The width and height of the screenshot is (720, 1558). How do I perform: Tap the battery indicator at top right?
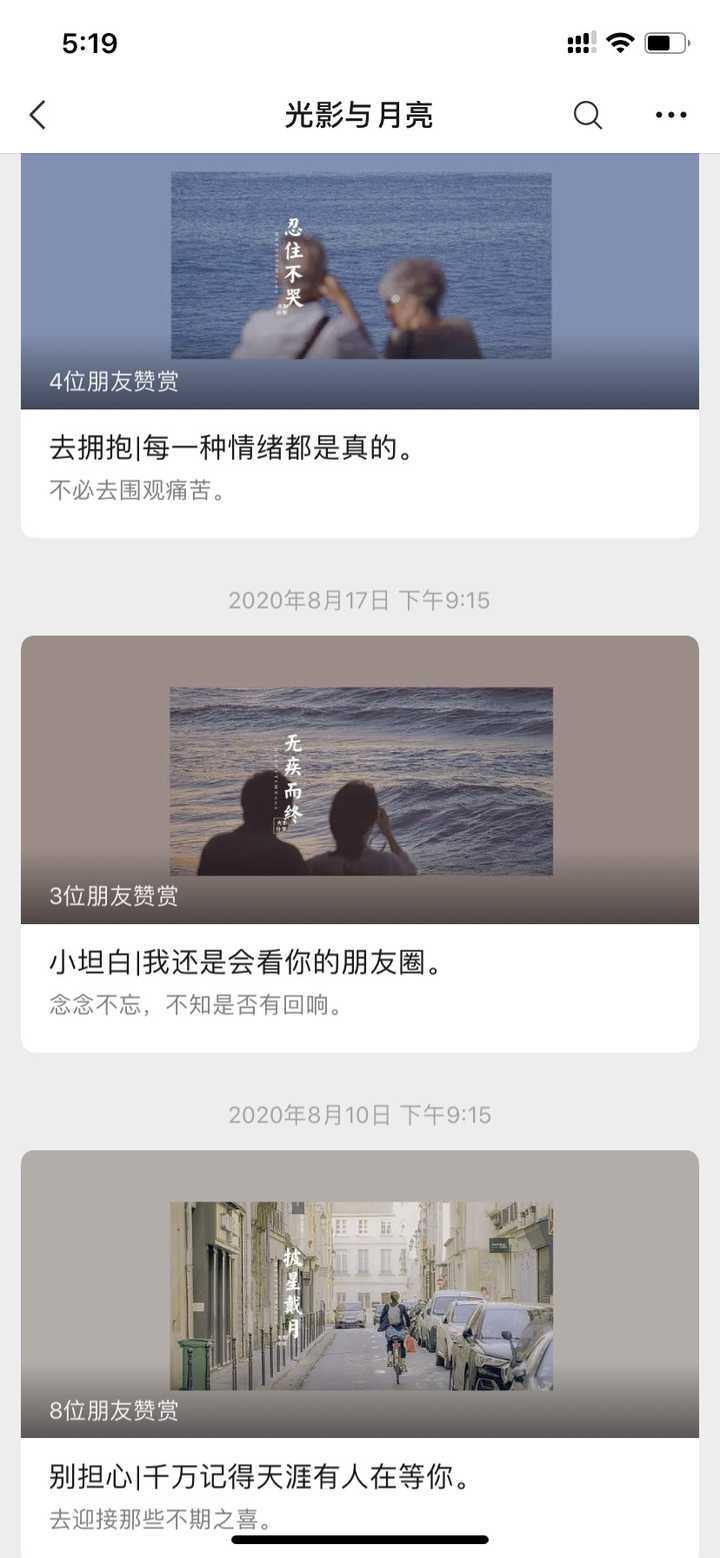pos(664,42)
